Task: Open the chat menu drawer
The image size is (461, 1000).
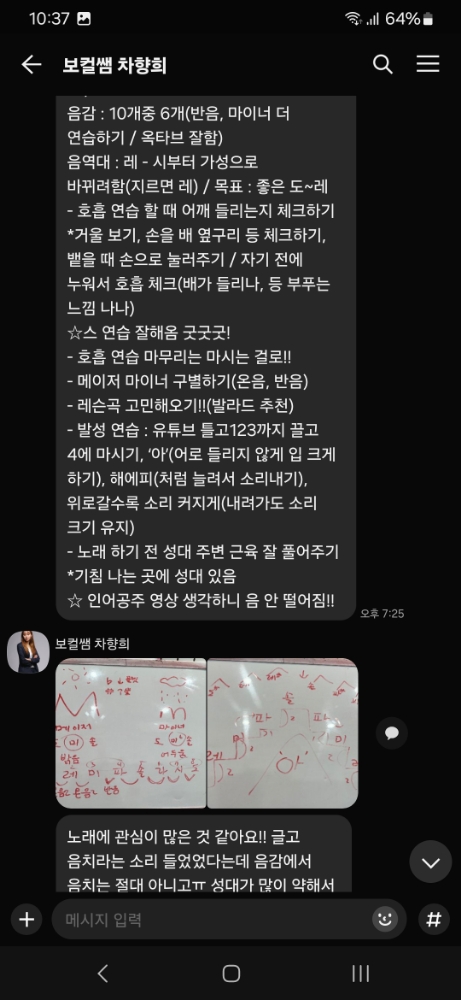Action: pos(428,64)
